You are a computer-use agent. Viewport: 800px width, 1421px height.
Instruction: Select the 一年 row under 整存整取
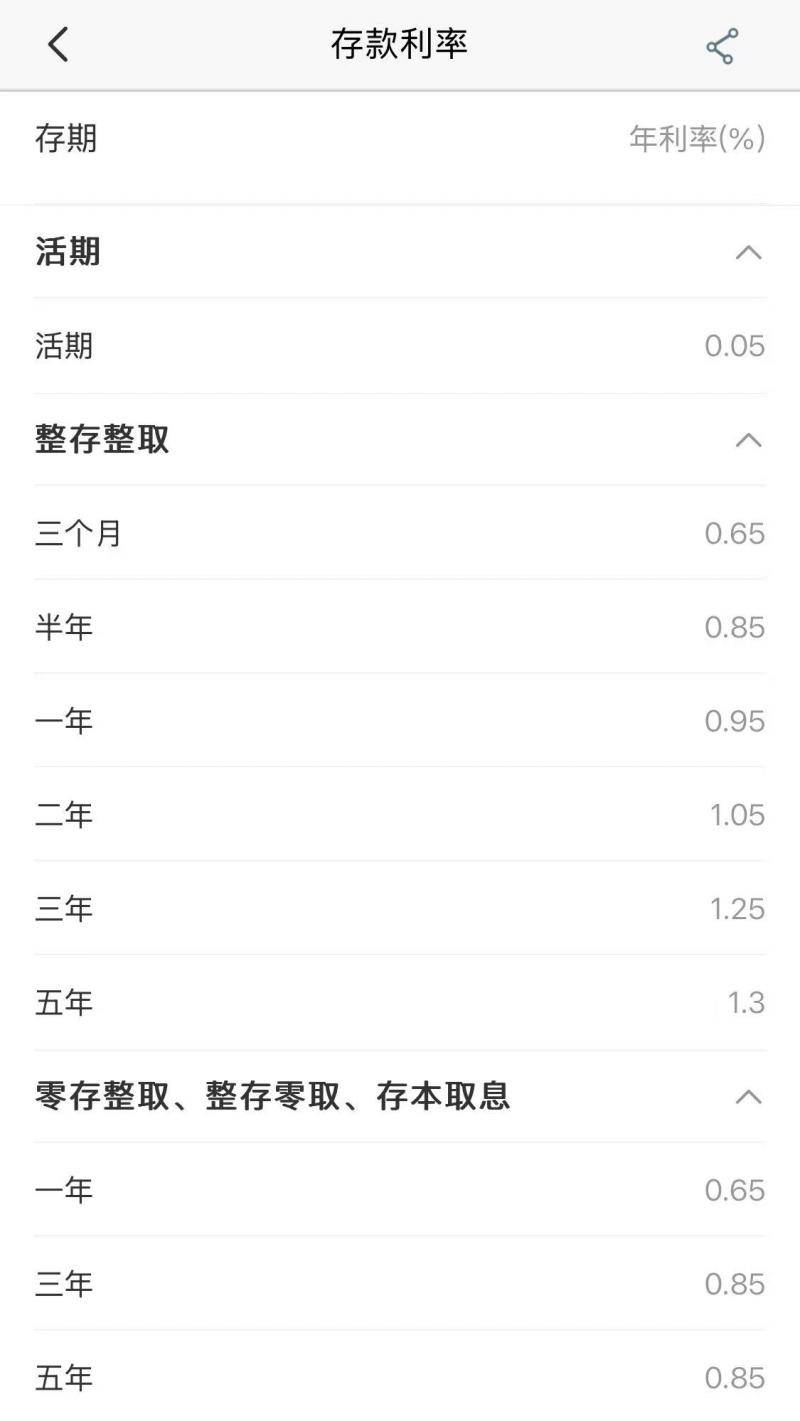click(400, 720)
